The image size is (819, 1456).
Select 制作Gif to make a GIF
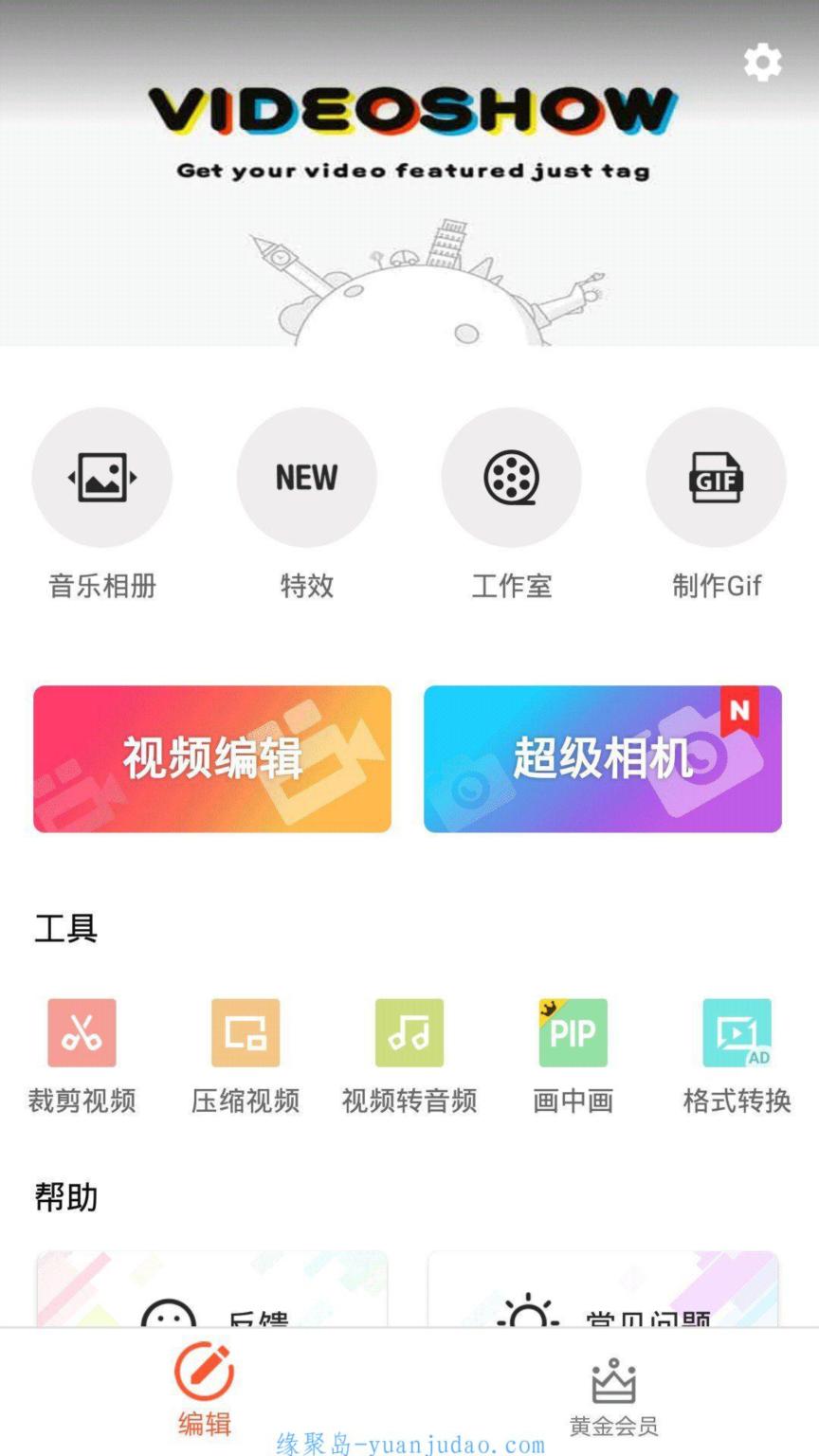point(716,478)
